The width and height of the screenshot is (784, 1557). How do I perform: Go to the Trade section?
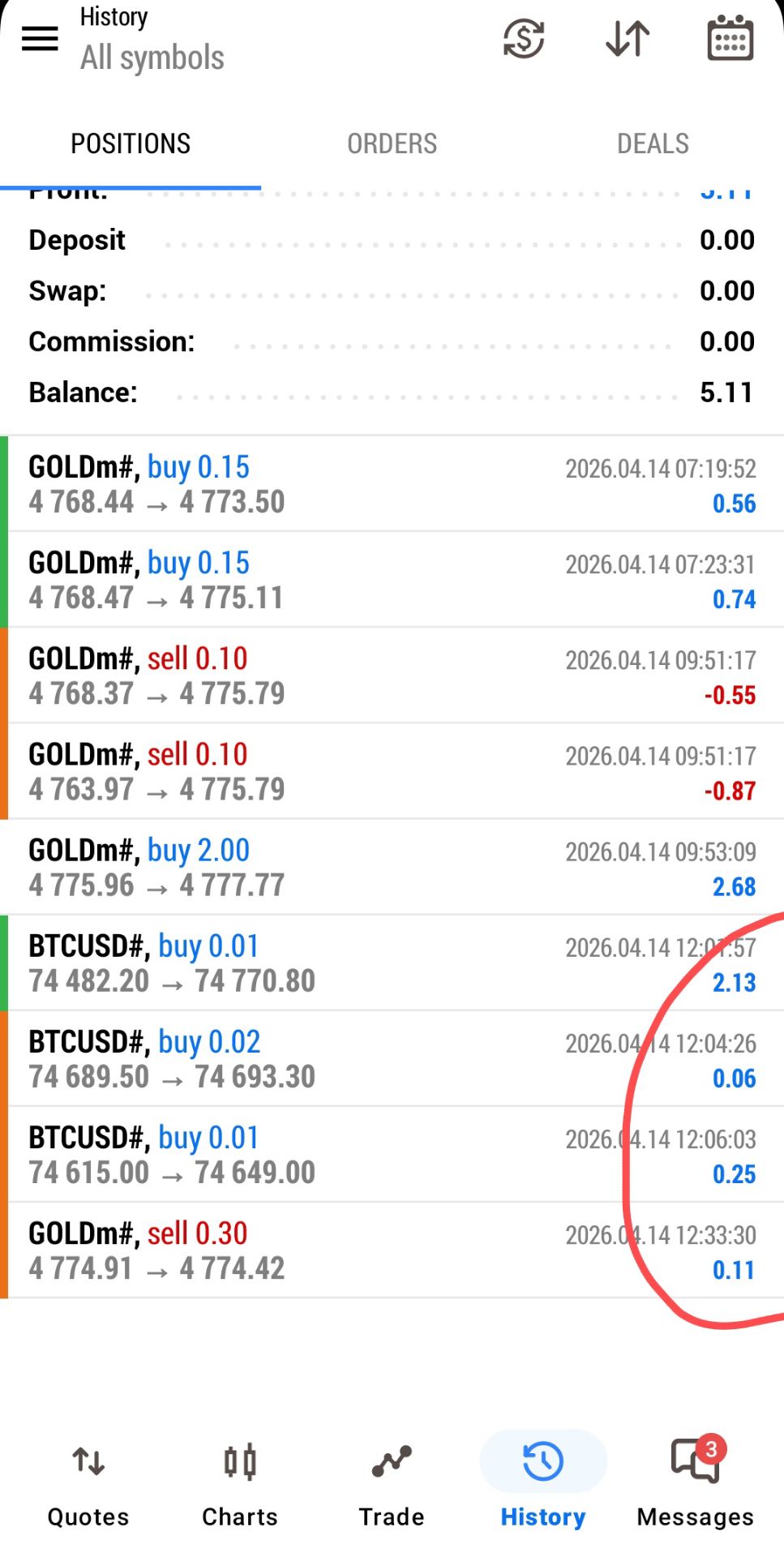point(392,1486)
